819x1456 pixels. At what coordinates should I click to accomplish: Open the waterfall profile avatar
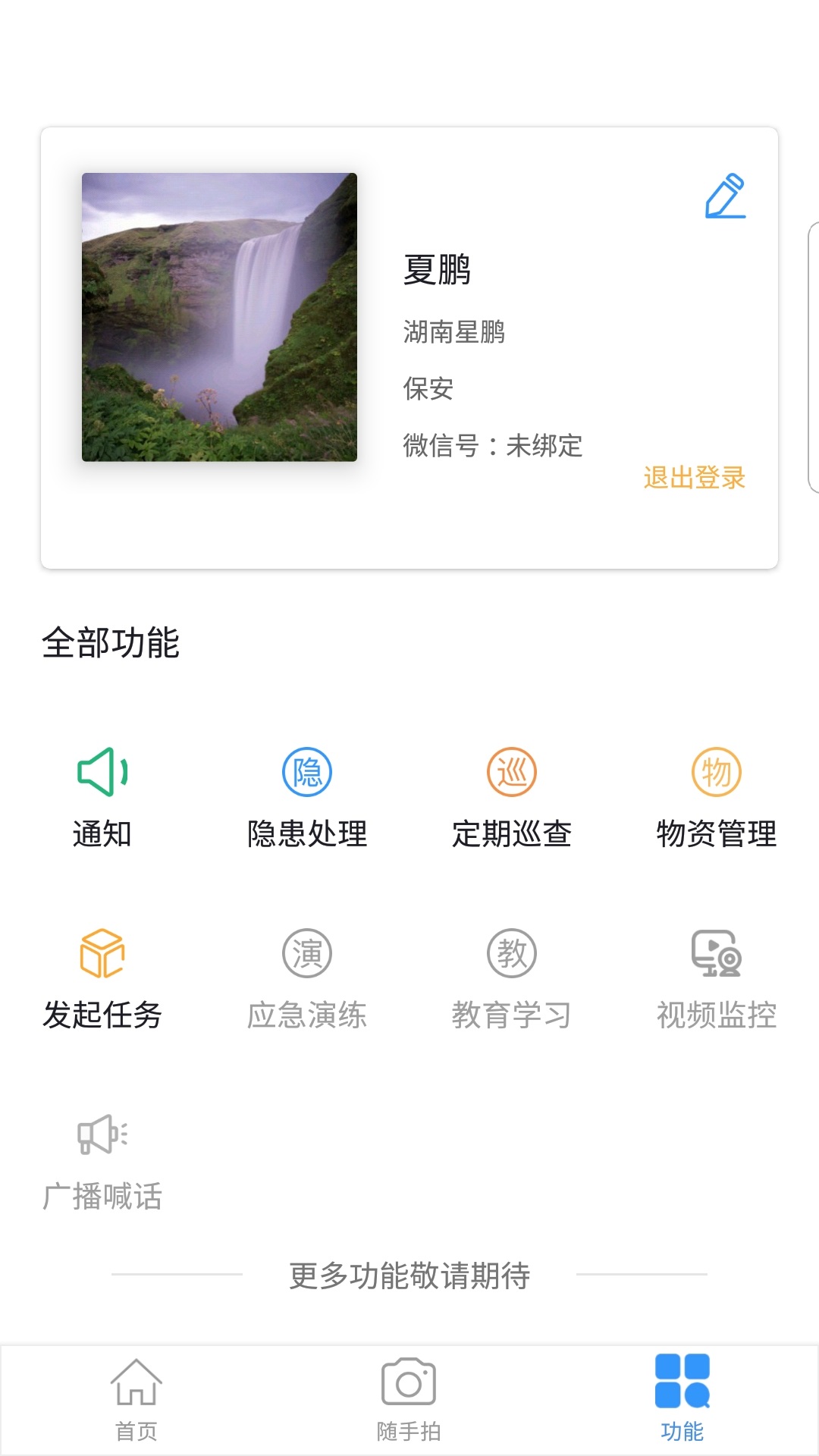219,317
